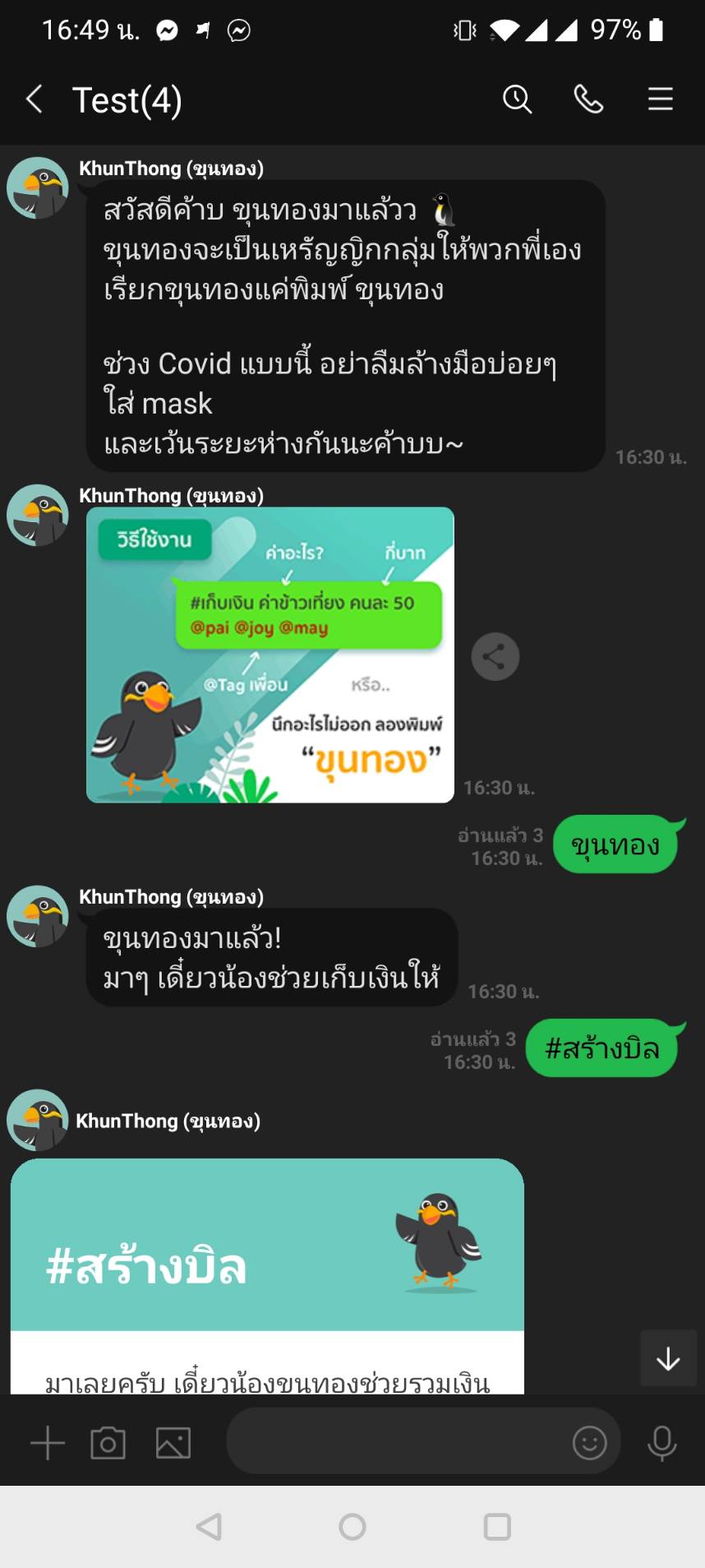Screen dimensions: 705x1568
Task: Open the camera to take a photo
Action: [108, 1442]
